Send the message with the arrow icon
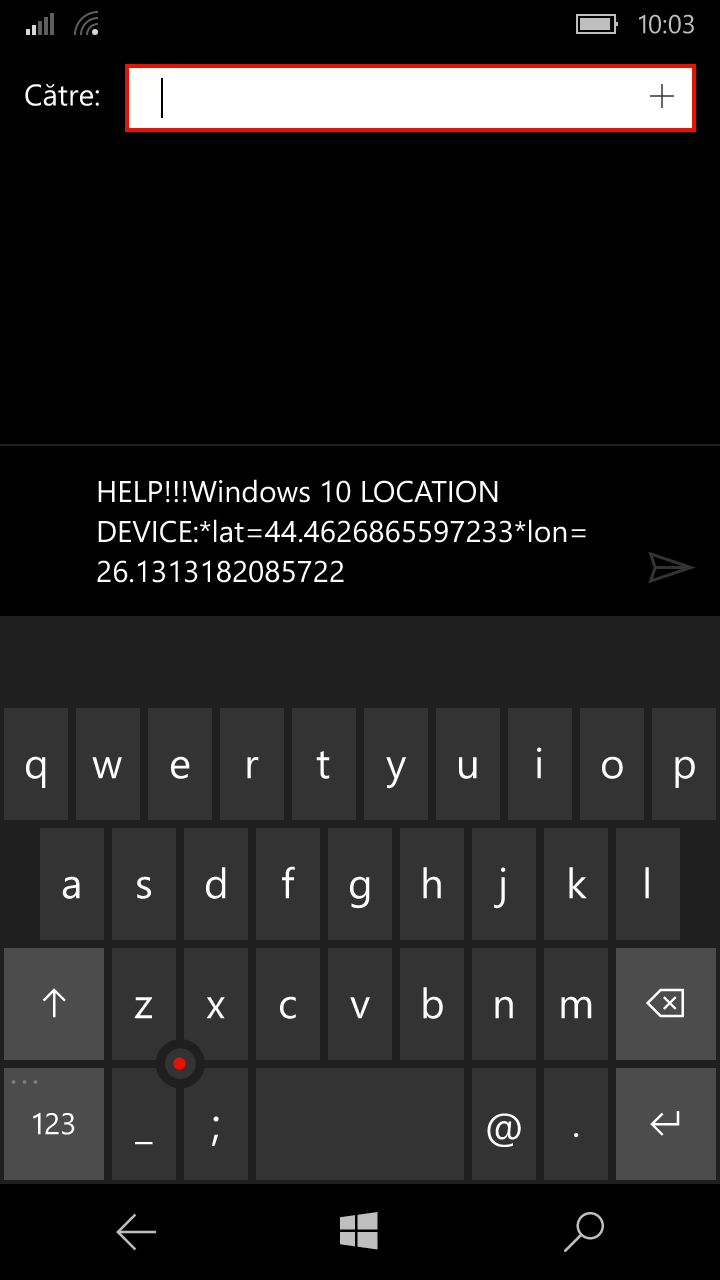720x1280 pixels. tap(670, 567)
